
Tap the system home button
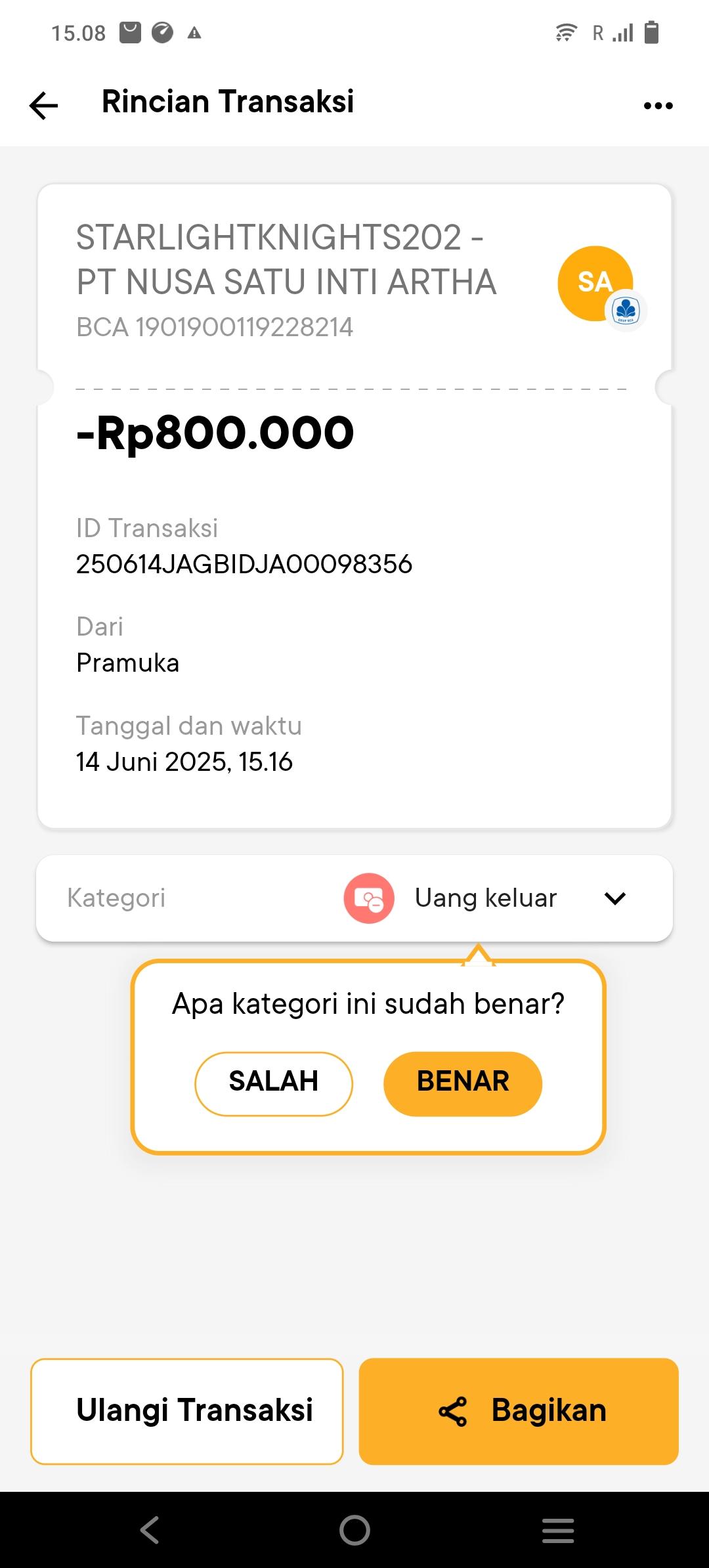pos(354,1531)
